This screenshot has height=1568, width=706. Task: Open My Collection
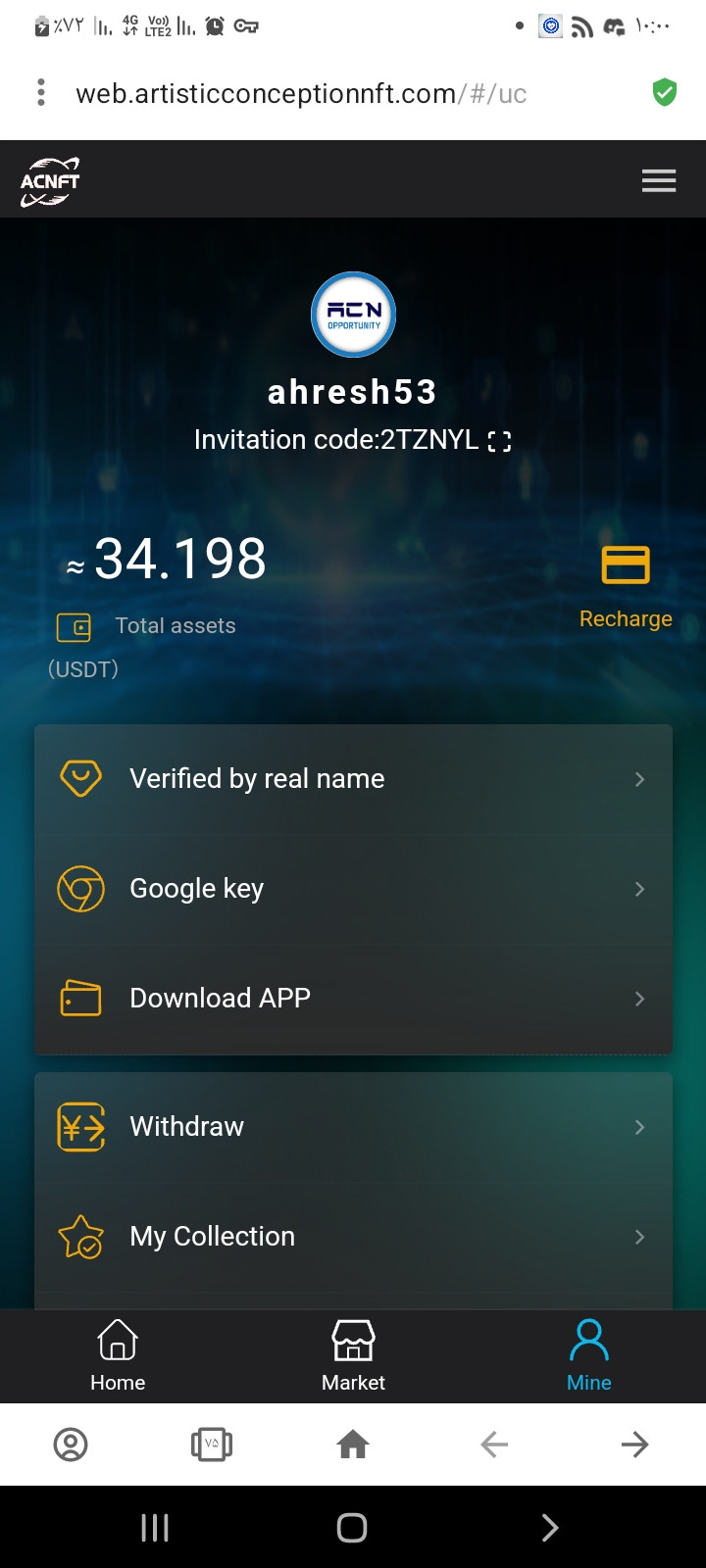pyautogui.click(x=353, y=1237)
